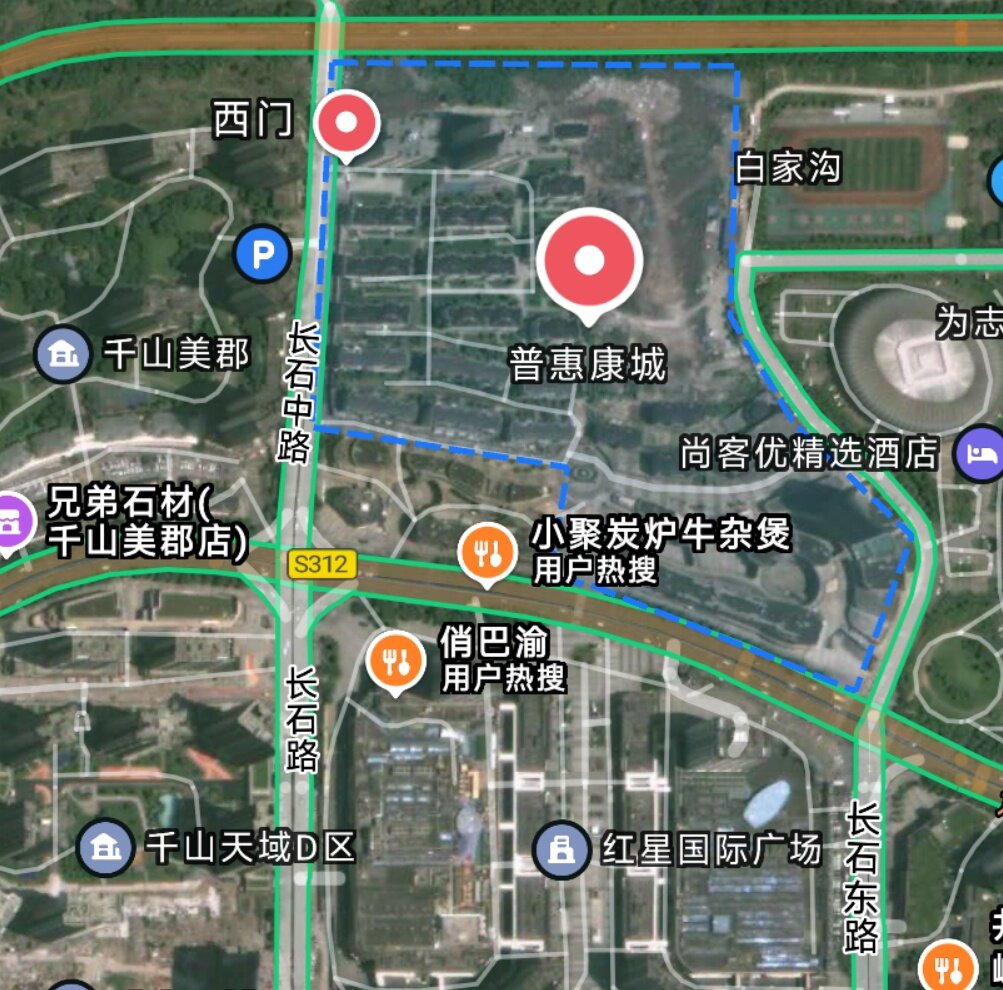Select the large 普惠康城 pin
The width and height of the screenshot is (1003, 990).
tap(589, 261)
